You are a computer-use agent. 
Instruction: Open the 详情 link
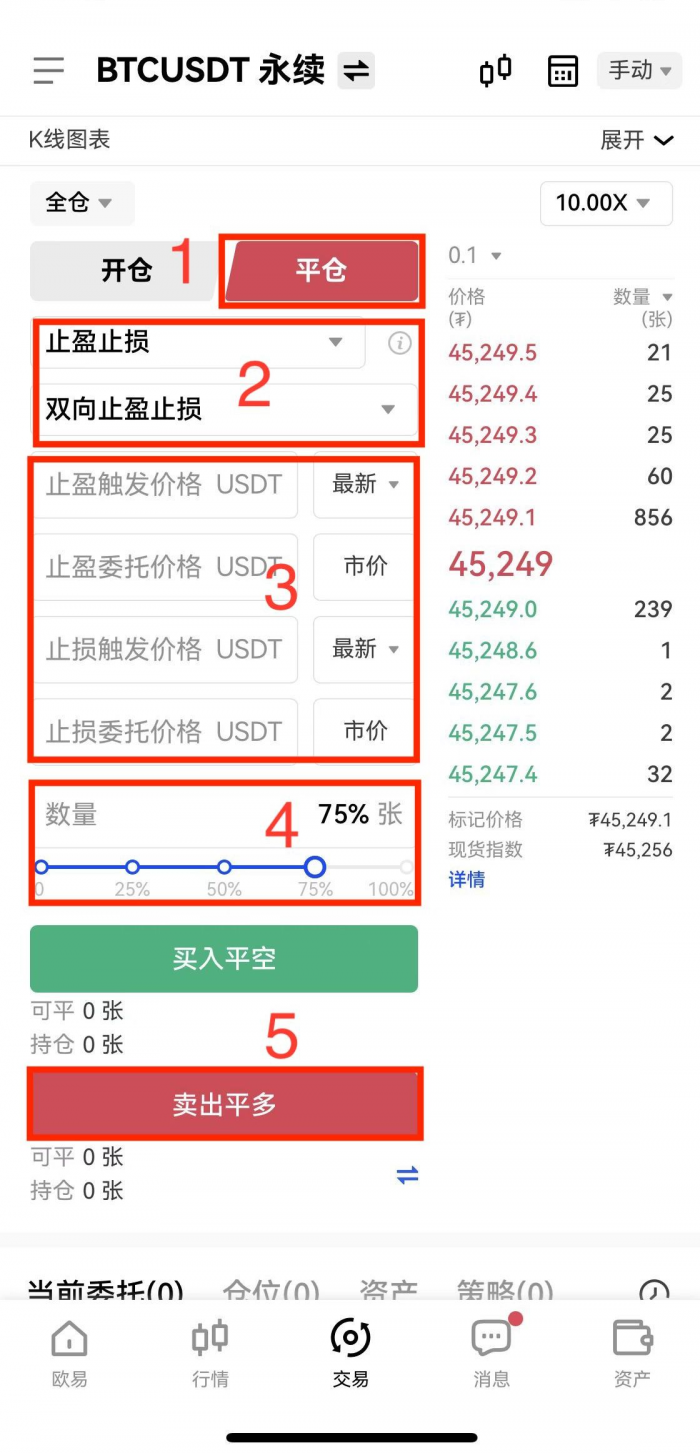tap(467, 880)
